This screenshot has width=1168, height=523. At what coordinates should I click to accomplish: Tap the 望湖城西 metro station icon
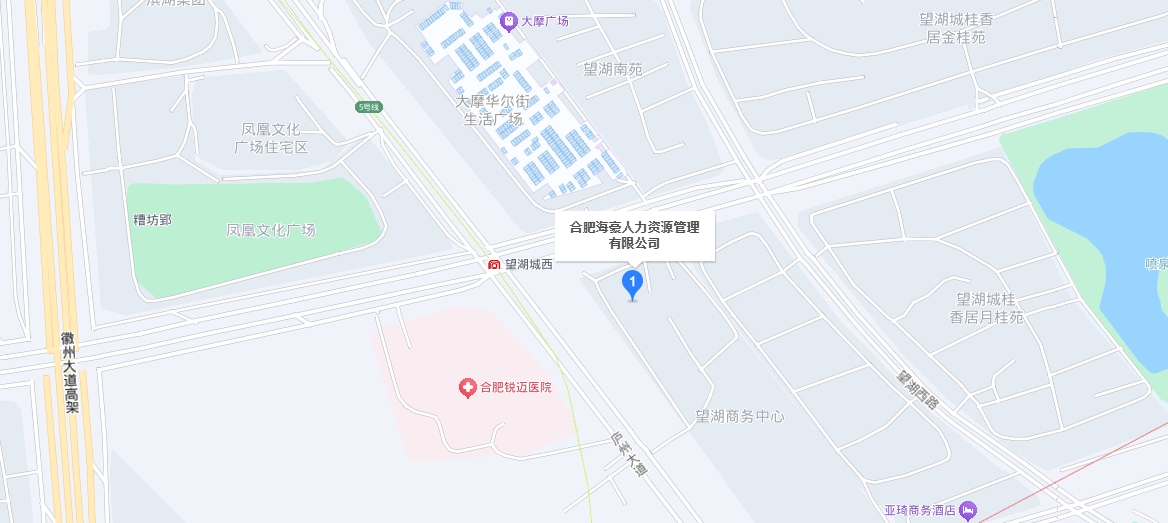[494, 265]
